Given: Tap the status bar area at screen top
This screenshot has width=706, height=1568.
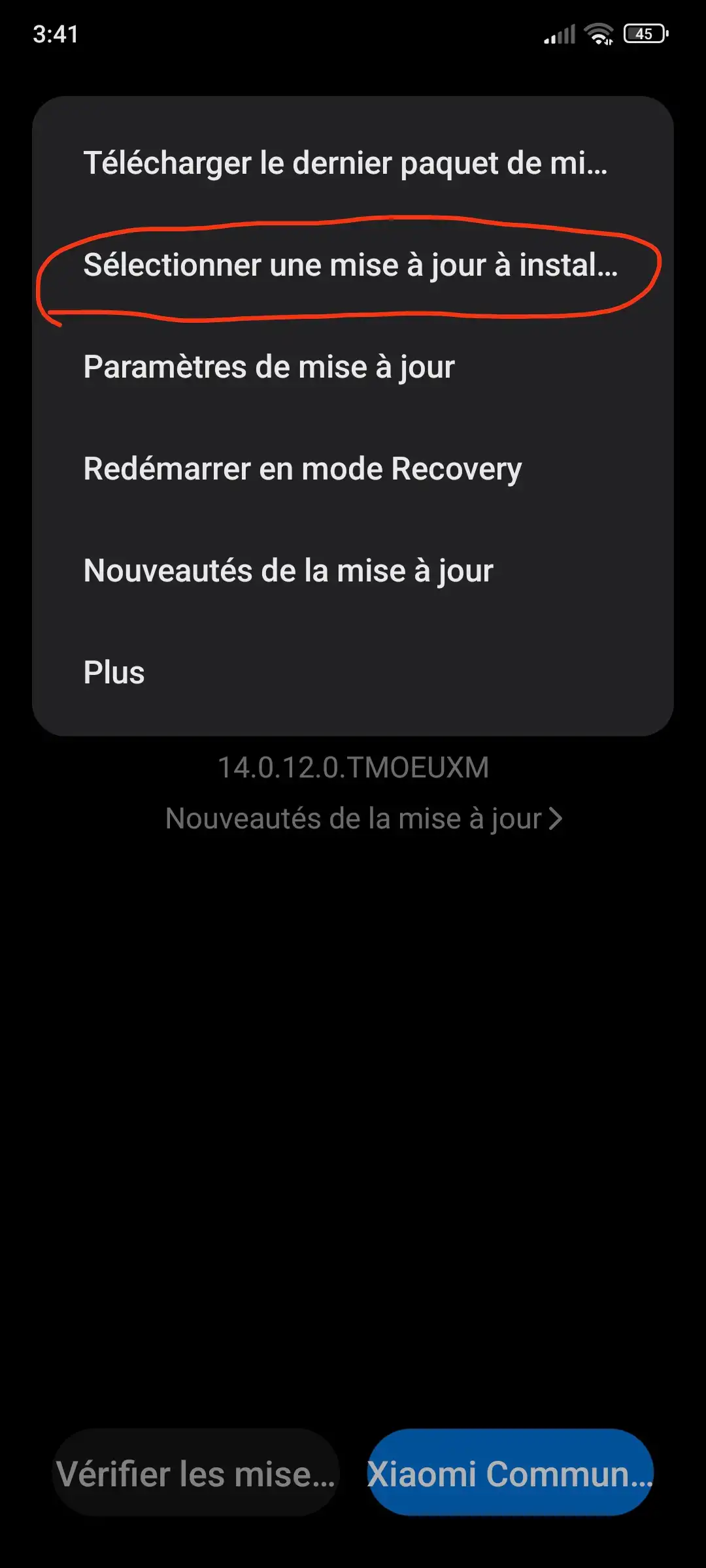Looking at the screenshot, I should coord(353,33).
